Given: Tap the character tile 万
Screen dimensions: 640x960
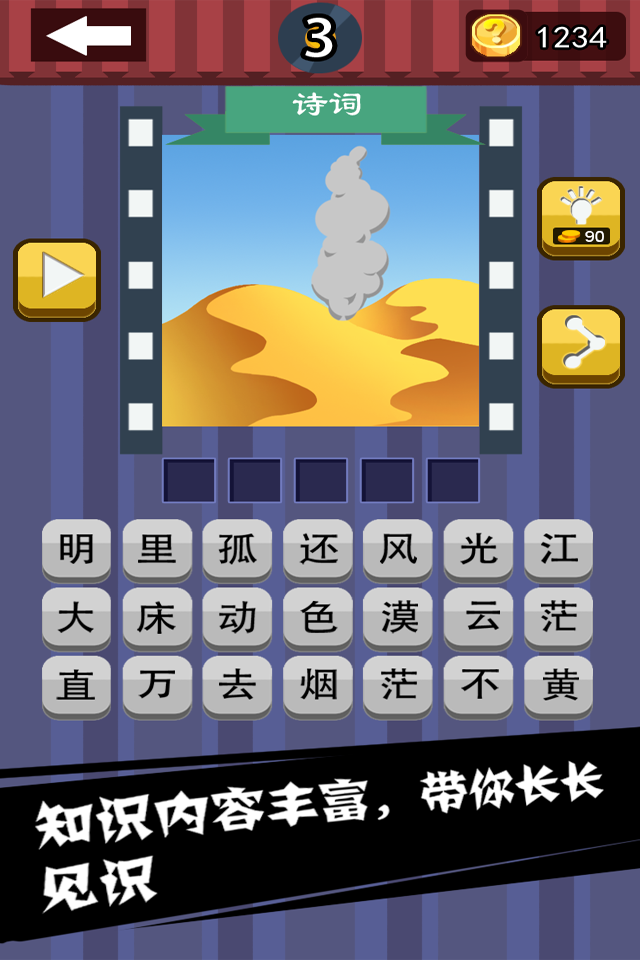Looking at the screenshot, I should pyautogui.click(x=157, y=685).
